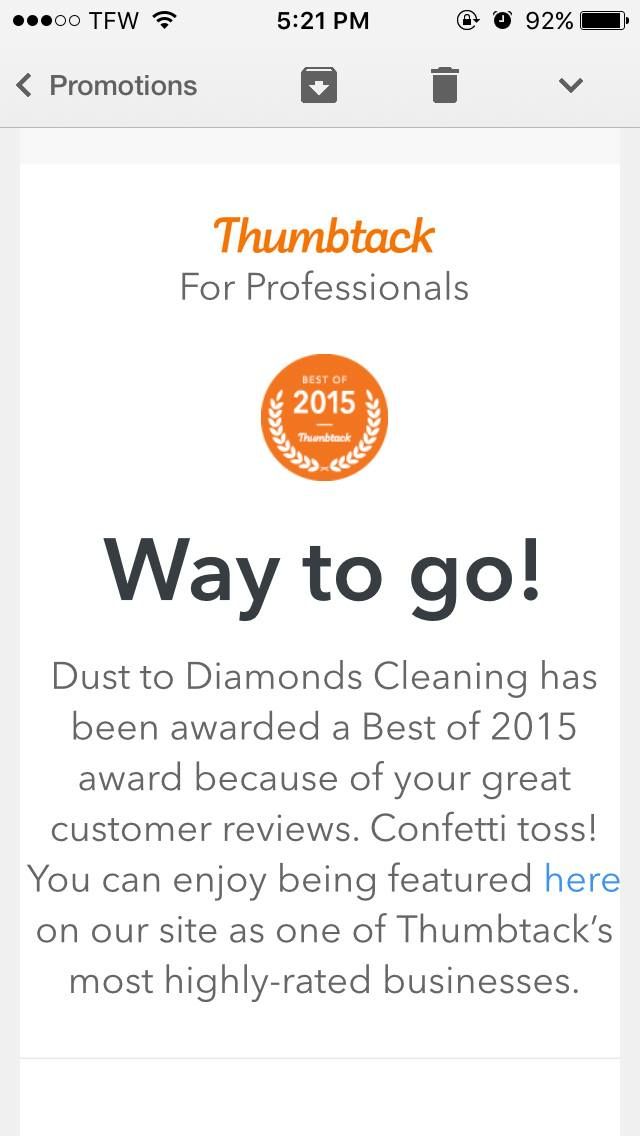Image resolution: width=640 pixels, height=1136 pixels.
Task: Delete this email with trash icon
Action: point(445,86)
